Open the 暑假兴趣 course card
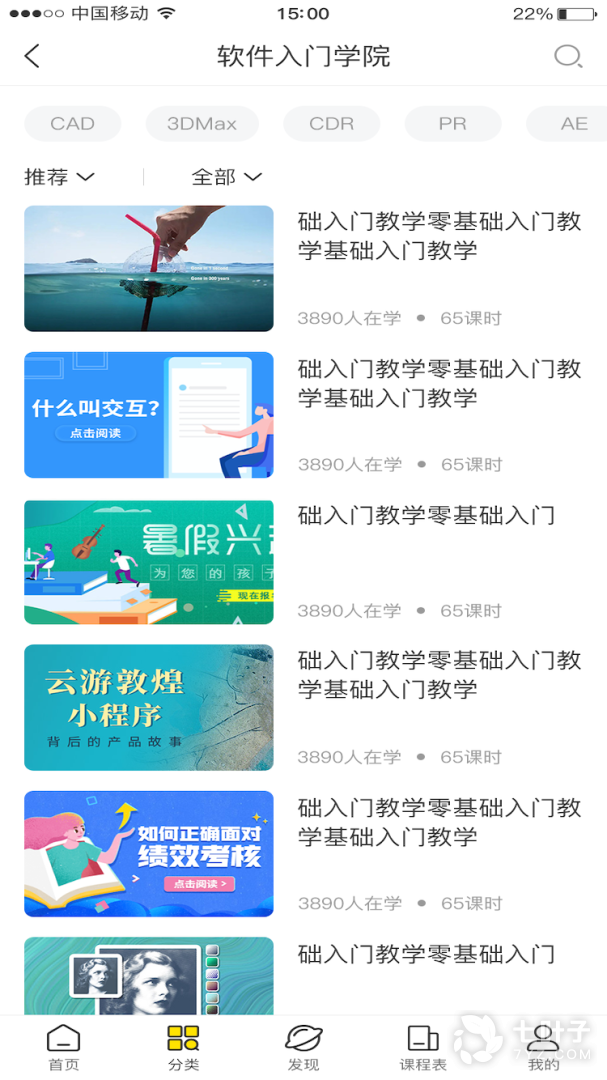Viewport: 607px width, 1080px height. 149,562
